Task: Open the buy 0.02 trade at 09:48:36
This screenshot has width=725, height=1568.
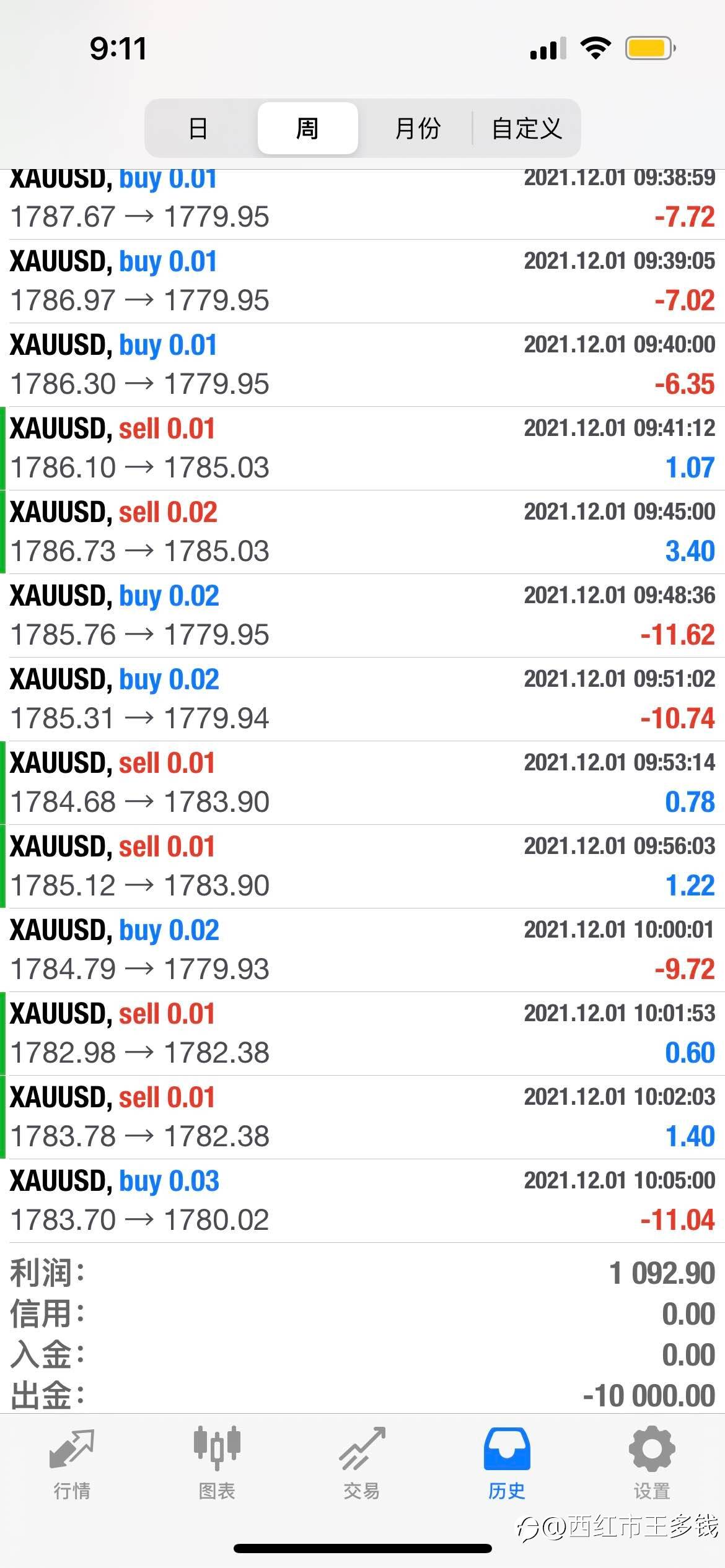Action: 362,616
